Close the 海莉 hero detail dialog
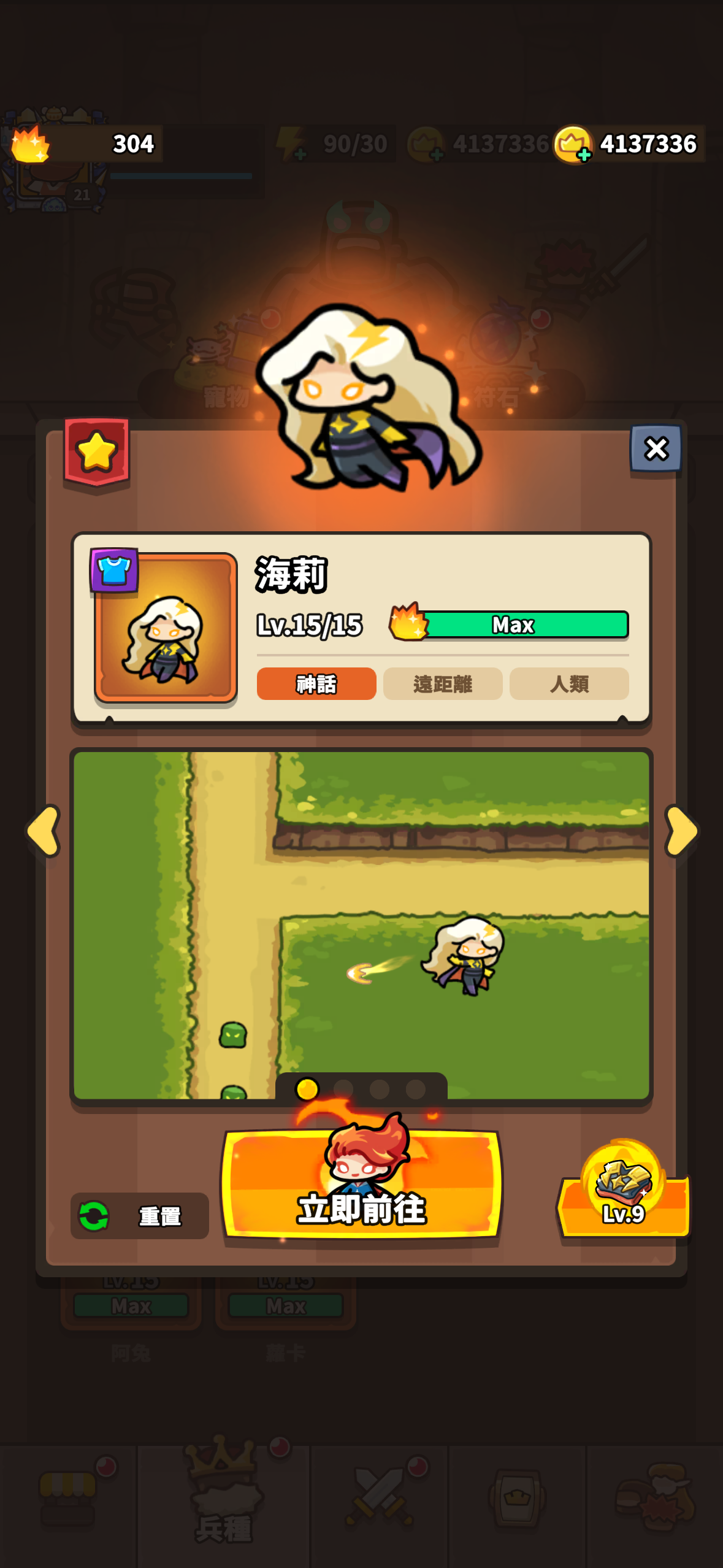Screen dimensions: 723x1568 click(656, 449)
